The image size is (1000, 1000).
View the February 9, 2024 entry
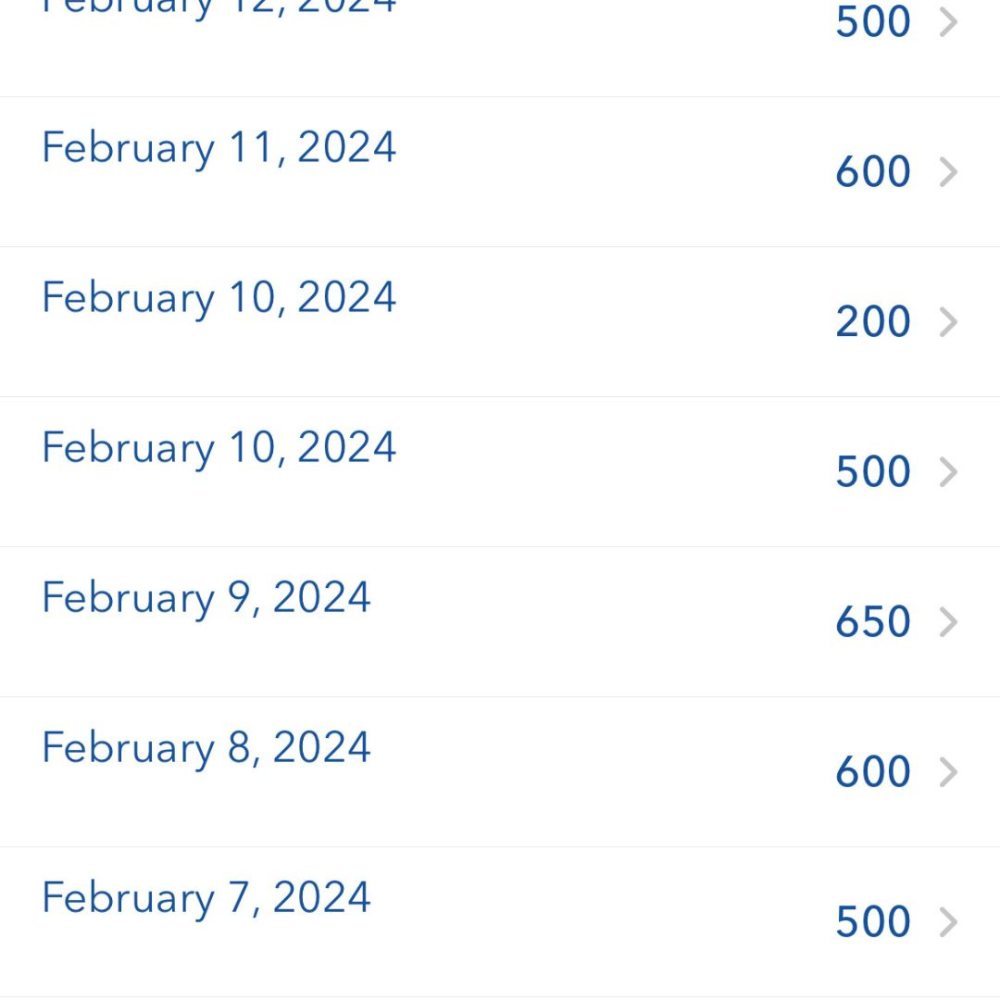(x=500, y=621)
